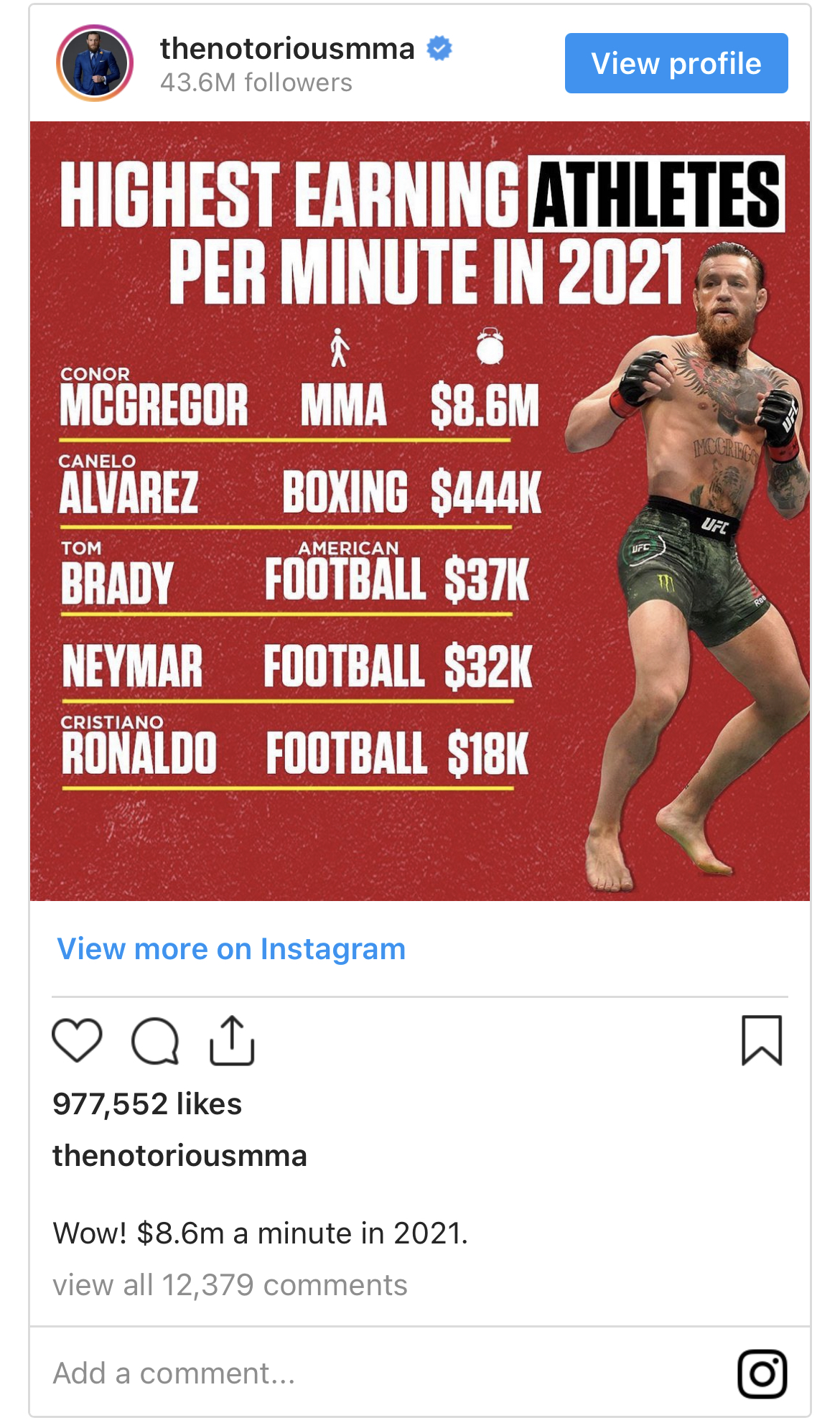
Task: Open the comment bubble icon
Action: (155, 1040)
